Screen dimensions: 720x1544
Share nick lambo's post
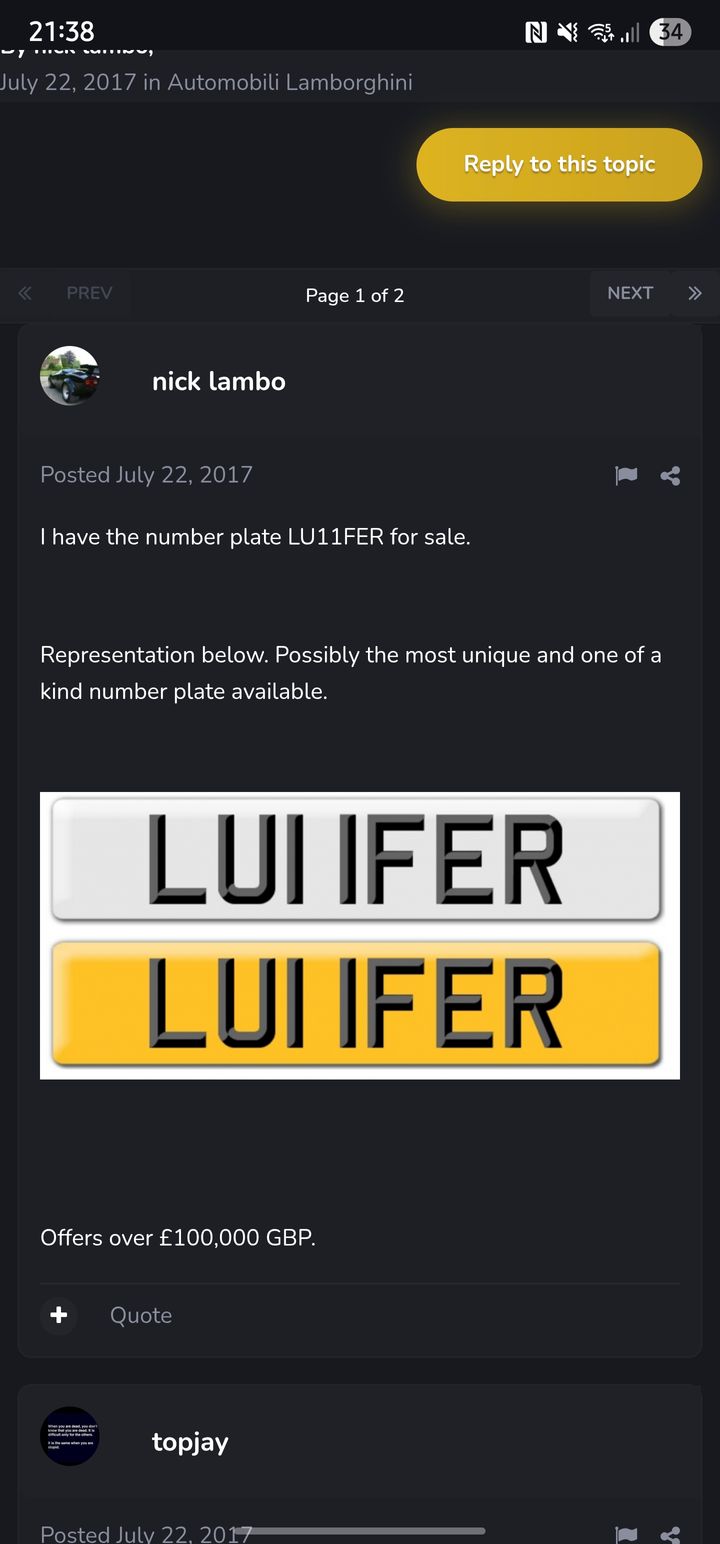click(x=670, y=476)
